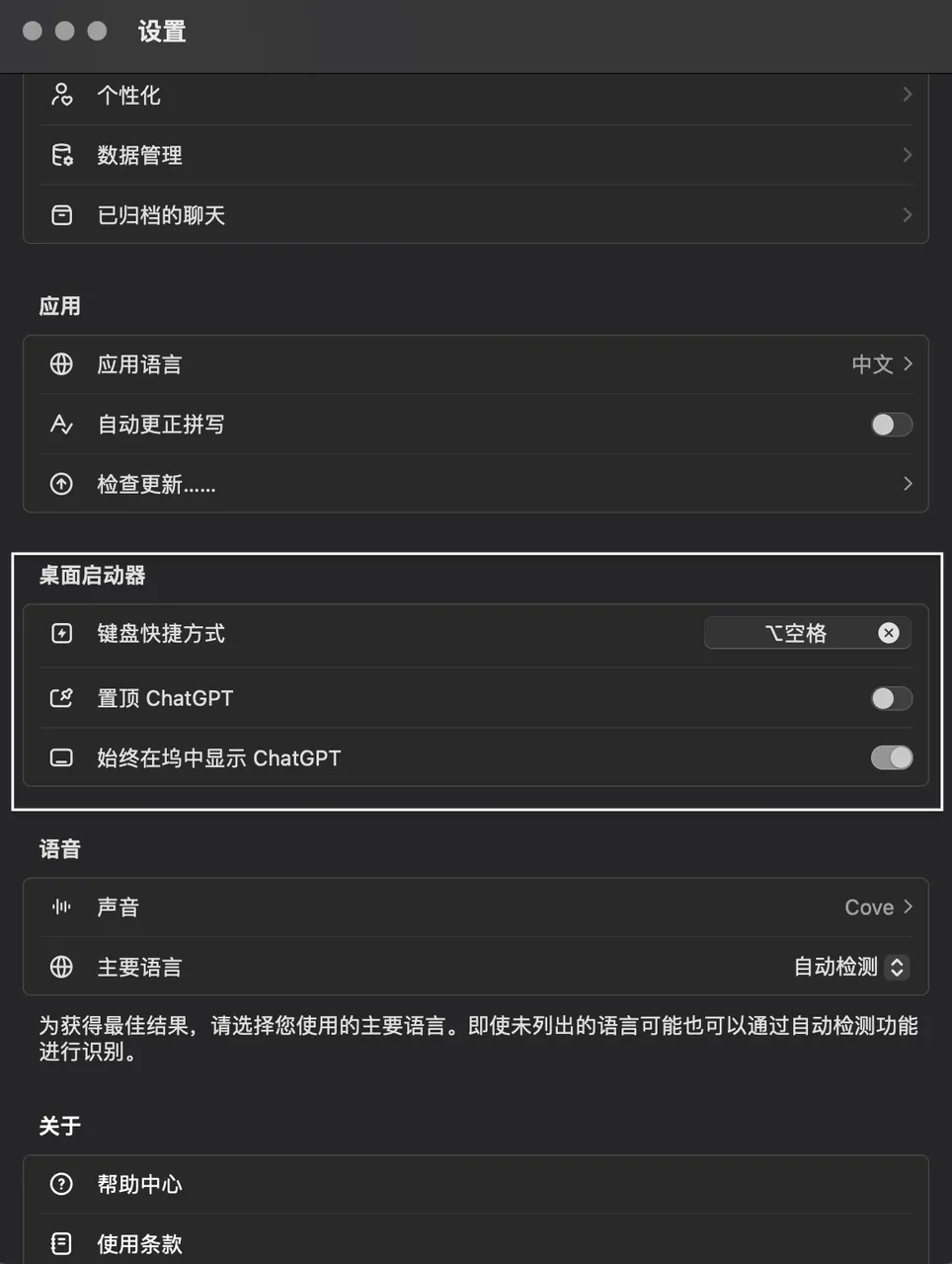The image size is (952, 1264).
Task: Edit the 键盘快捷方式 shortcut field
Action: (x=793, y=633)
